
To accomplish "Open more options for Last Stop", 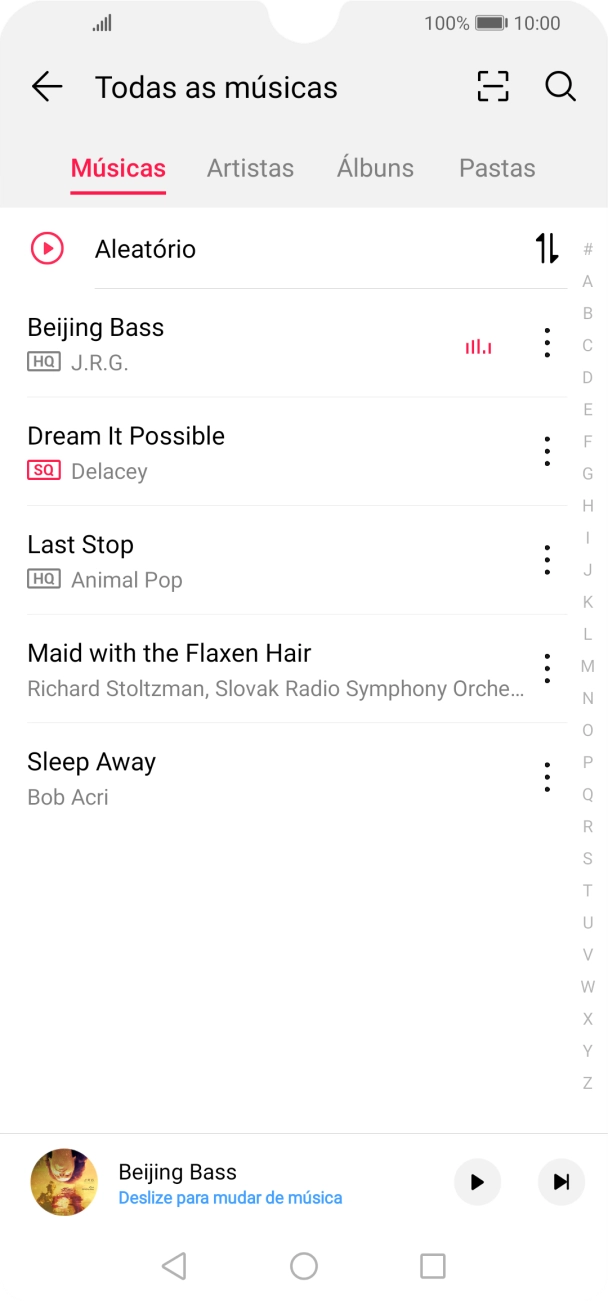I will pos(547,560).
